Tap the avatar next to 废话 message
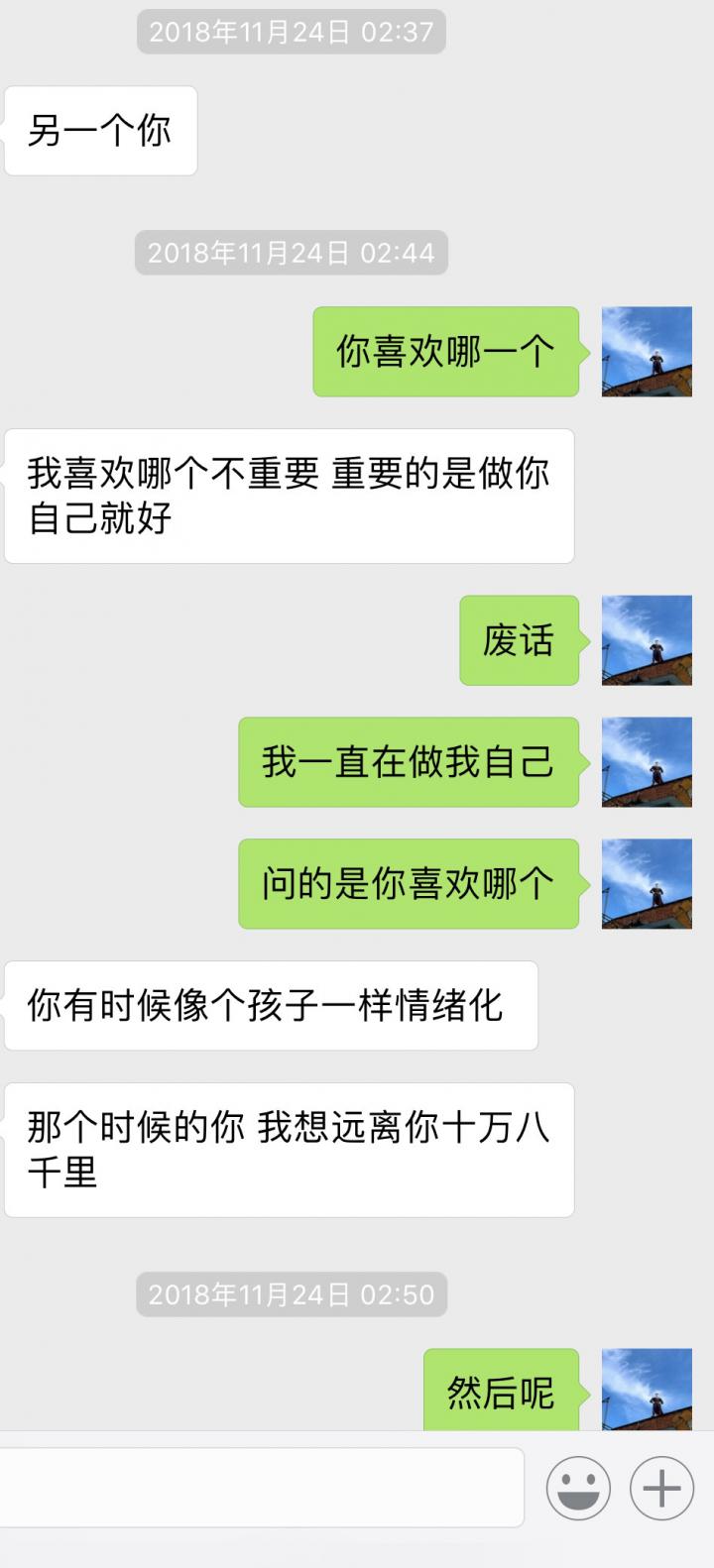The height and width of the screenshot is (1568, 714). (x=647, y=640)
